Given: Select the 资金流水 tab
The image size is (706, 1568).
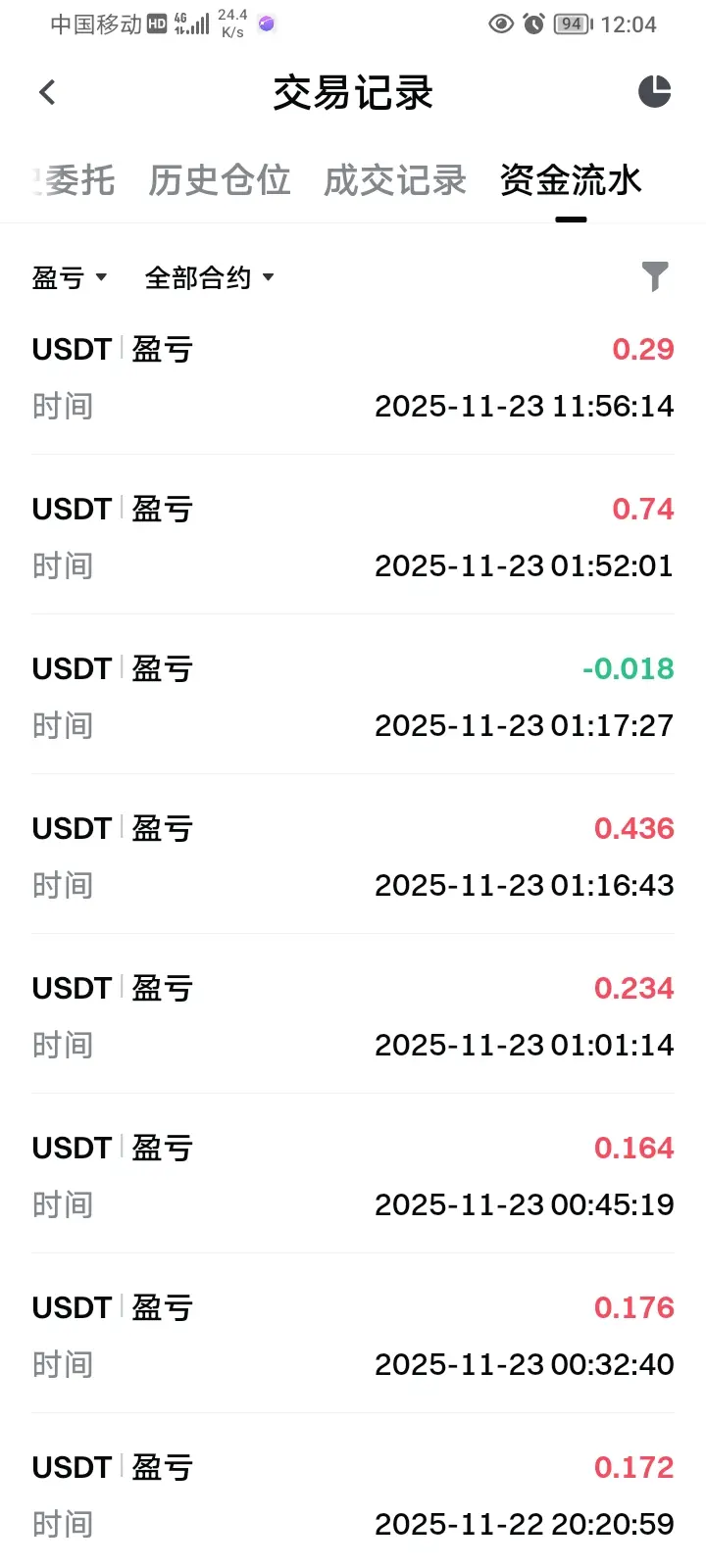Looking at the screenshot, I should pyautogui.click(x=571, y=180).
